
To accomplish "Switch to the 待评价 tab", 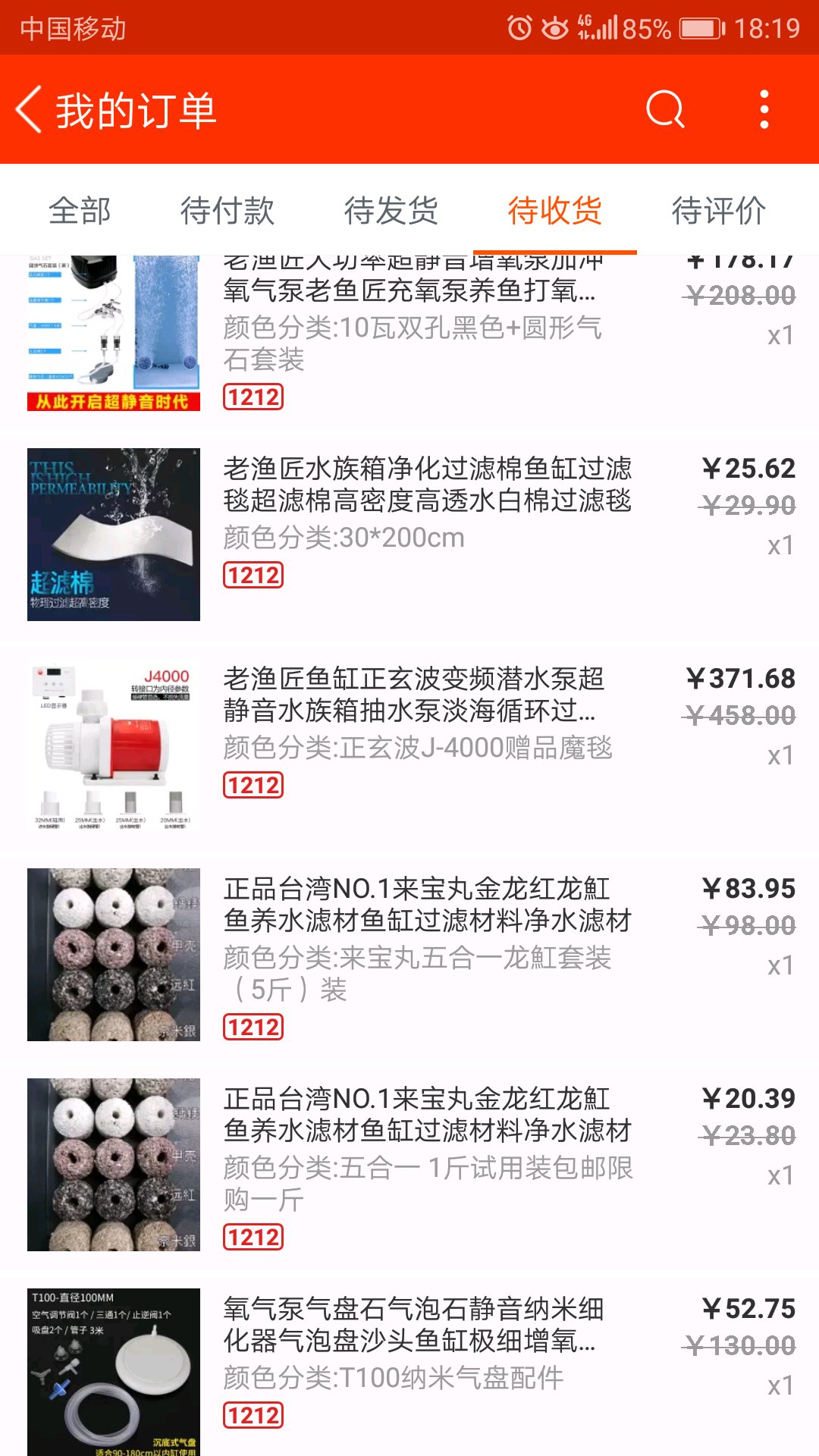I will pos(718,210).
